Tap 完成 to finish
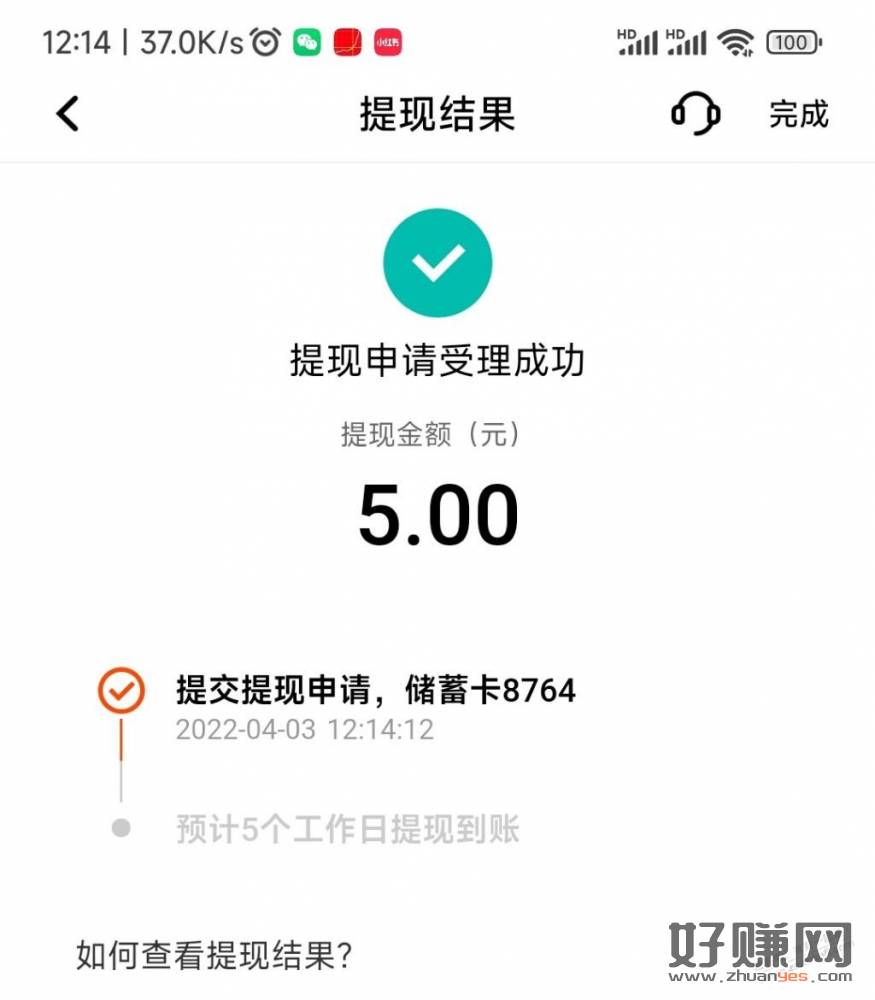 (x=798, y=114)
